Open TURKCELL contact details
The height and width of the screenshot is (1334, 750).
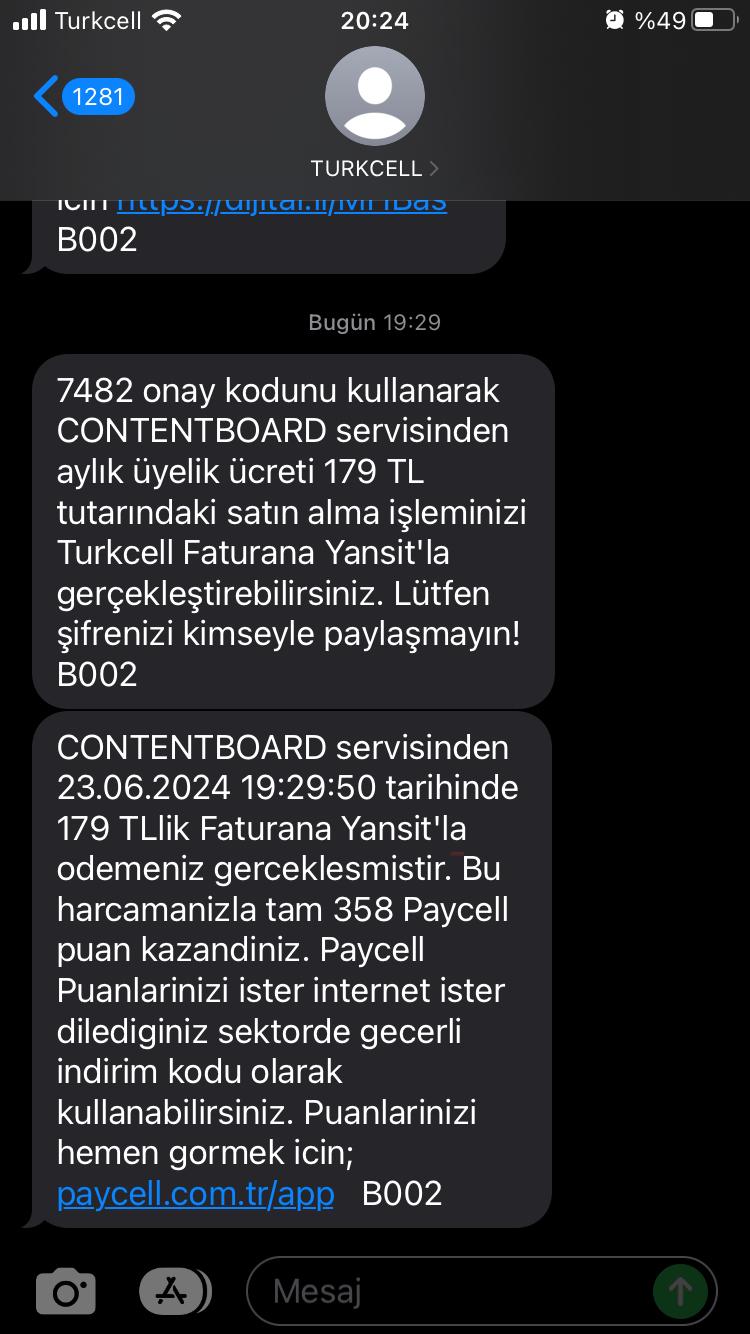click(375, 168)
